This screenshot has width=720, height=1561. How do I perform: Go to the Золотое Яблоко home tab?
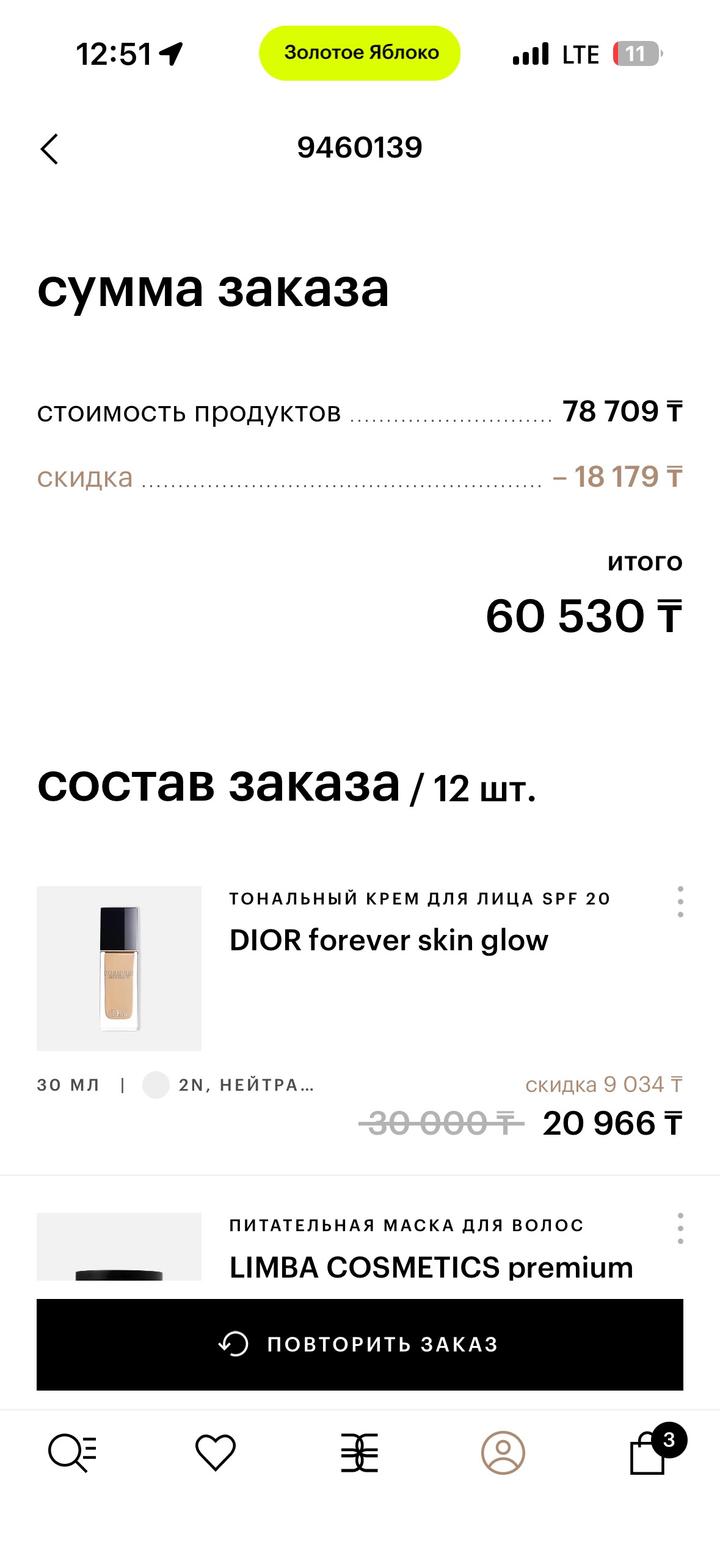pos(359,1453)
